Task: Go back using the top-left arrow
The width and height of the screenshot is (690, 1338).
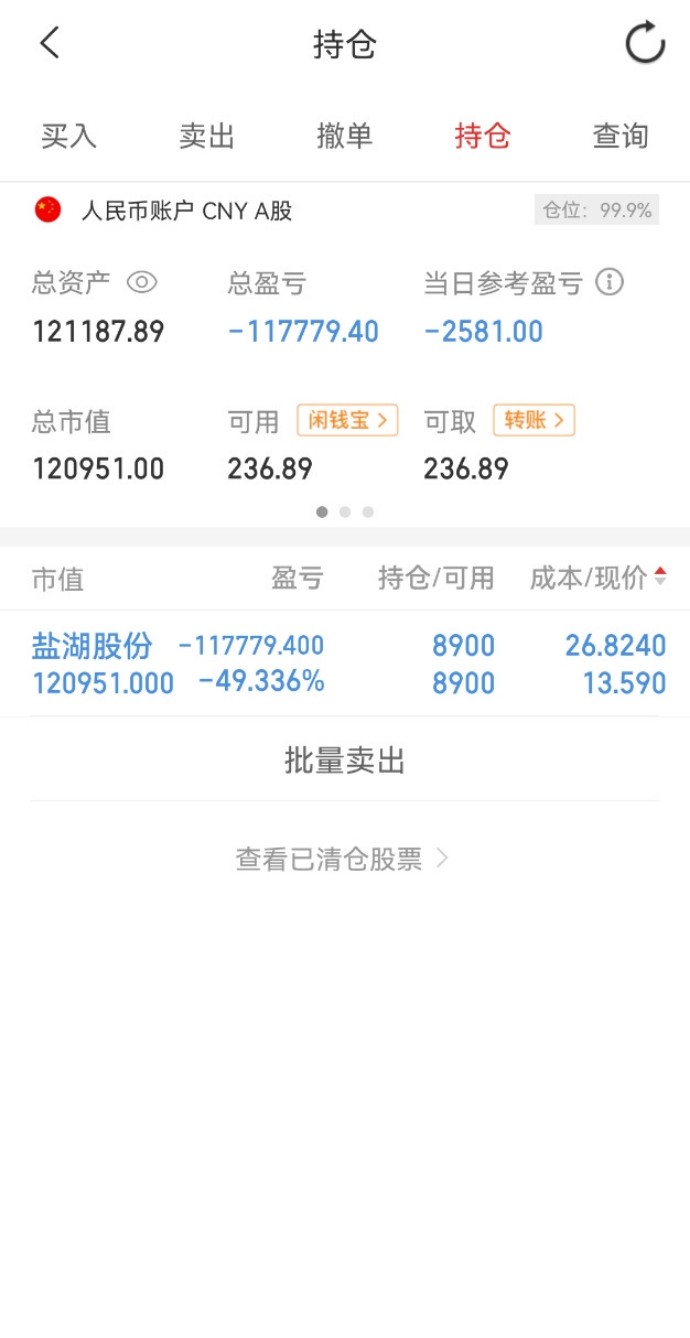Action: click(x=50, y=43)
